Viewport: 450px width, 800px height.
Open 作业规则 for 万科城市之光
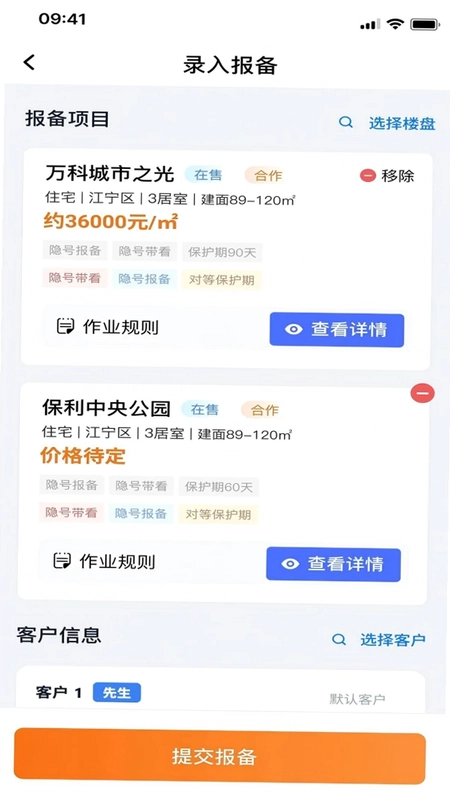tap(108, 327)
